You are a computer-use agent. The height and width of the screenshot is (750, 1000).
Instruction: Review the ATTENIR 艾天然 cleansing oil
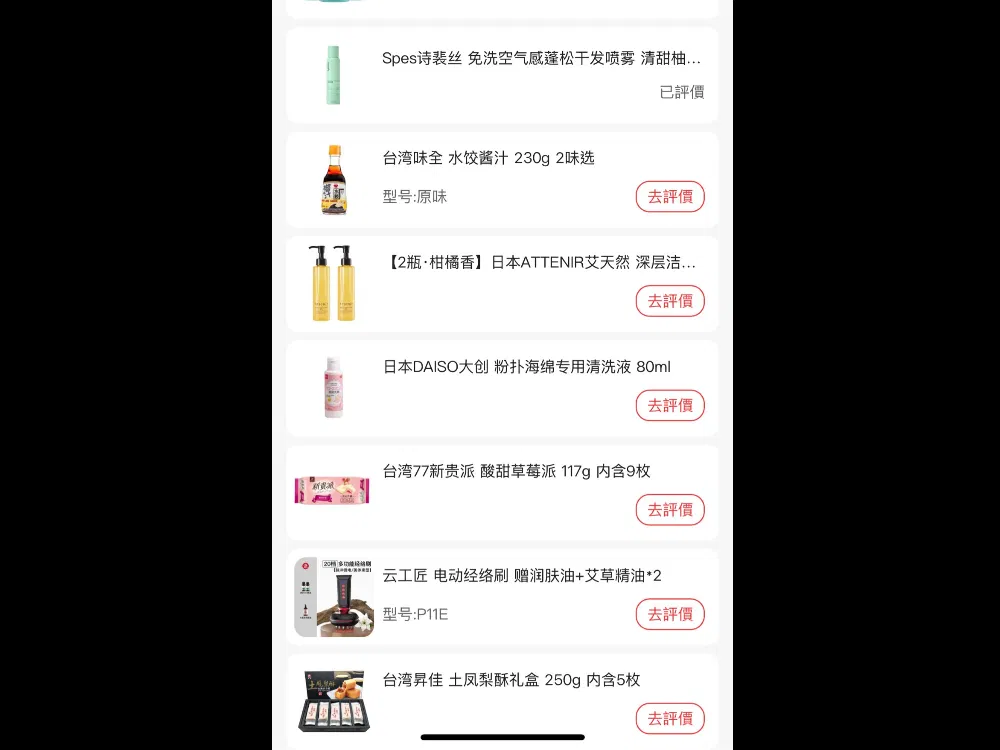670,301
